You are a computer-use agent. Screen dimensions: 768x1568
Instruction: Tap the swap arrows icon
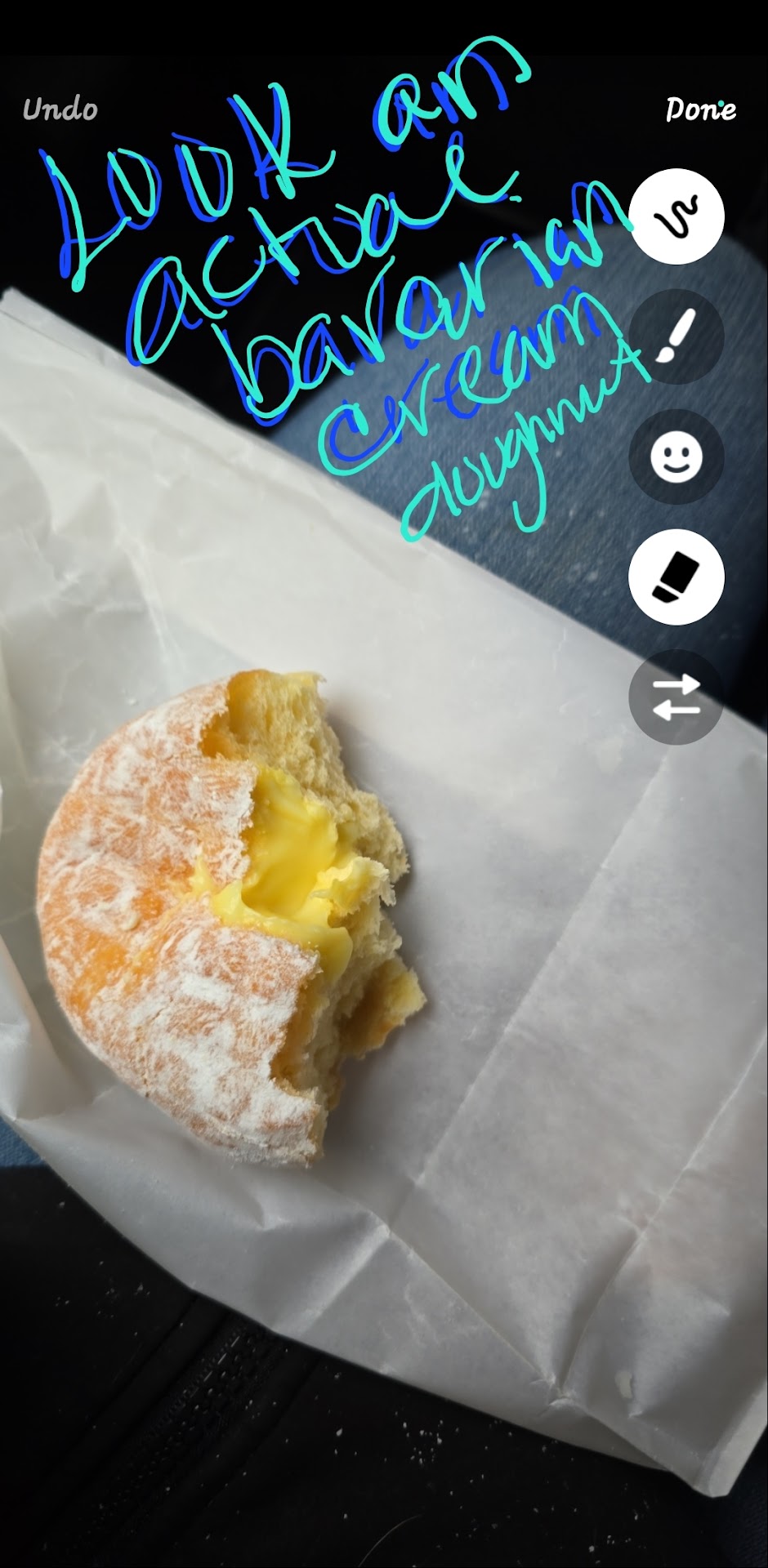point(676,697)
